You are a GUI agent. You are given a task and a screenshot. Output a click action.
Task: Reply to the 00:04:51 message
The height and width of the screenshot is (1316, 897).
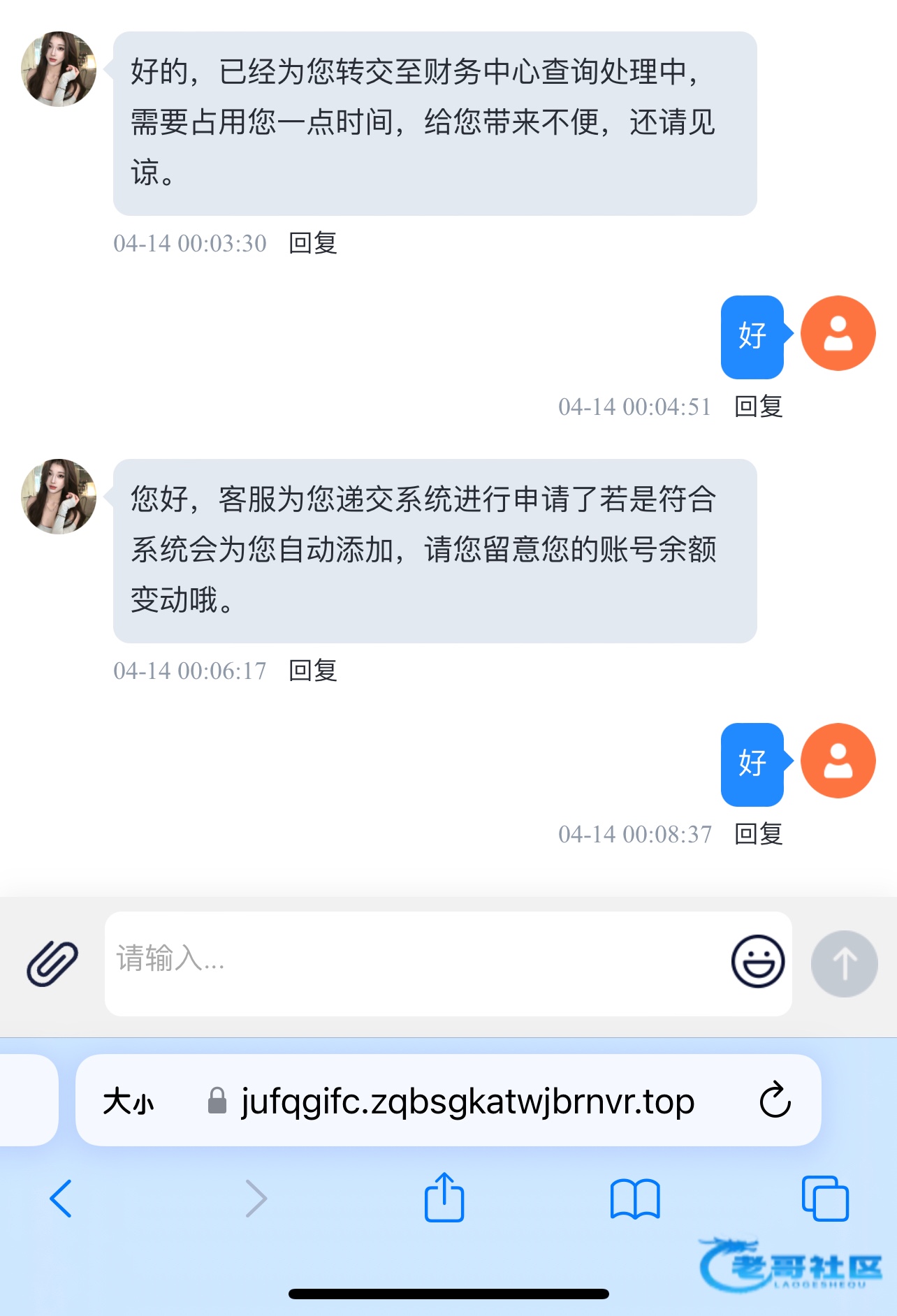759,407
